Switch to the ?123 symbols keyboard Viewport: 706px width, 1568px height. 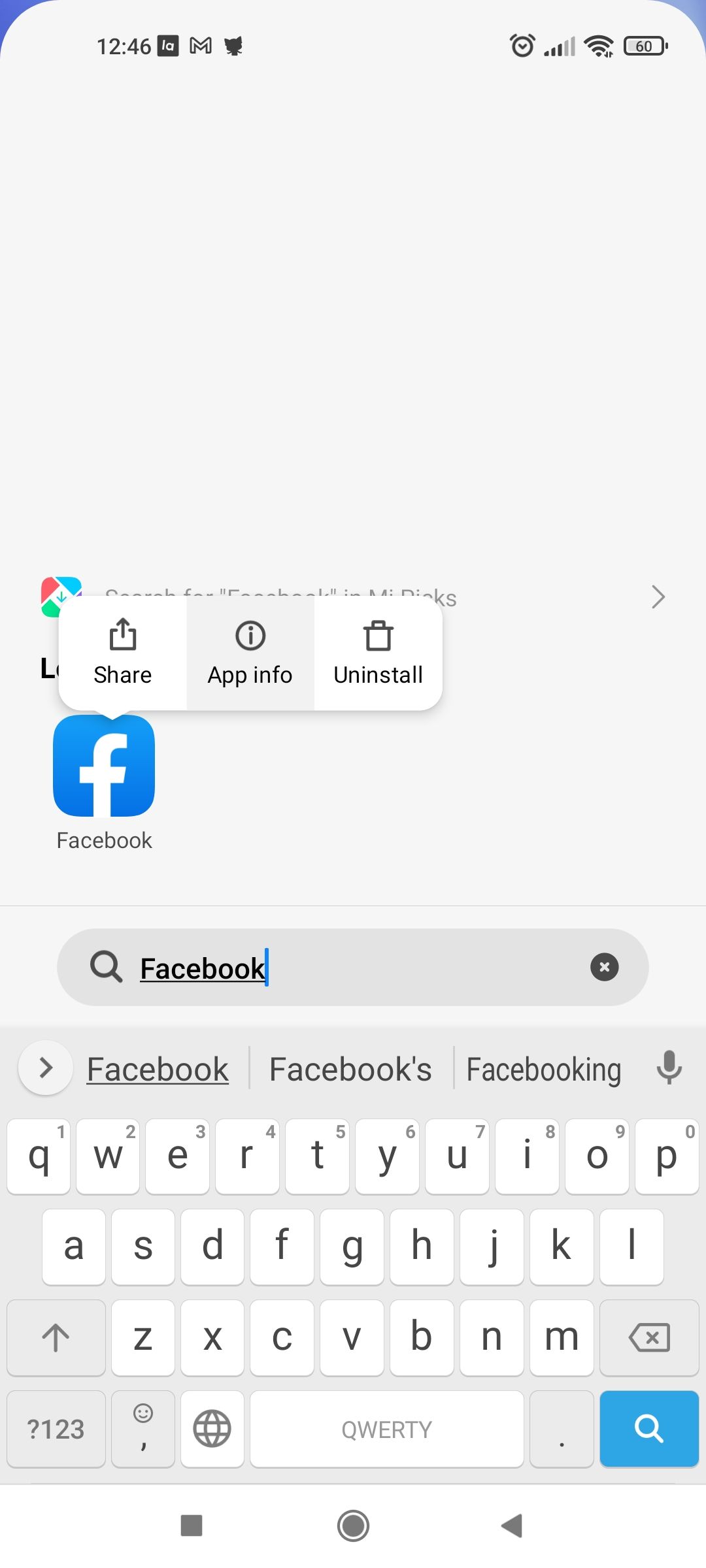click(x=56, y=1429)
